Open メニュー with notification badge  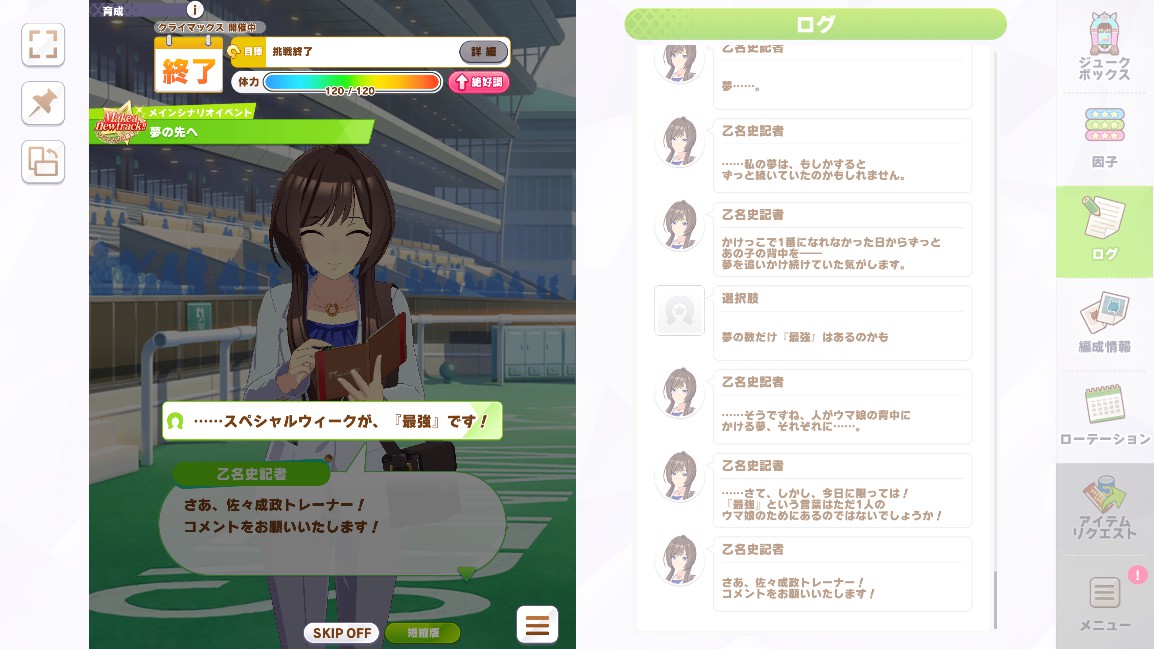pos(1104,602)
